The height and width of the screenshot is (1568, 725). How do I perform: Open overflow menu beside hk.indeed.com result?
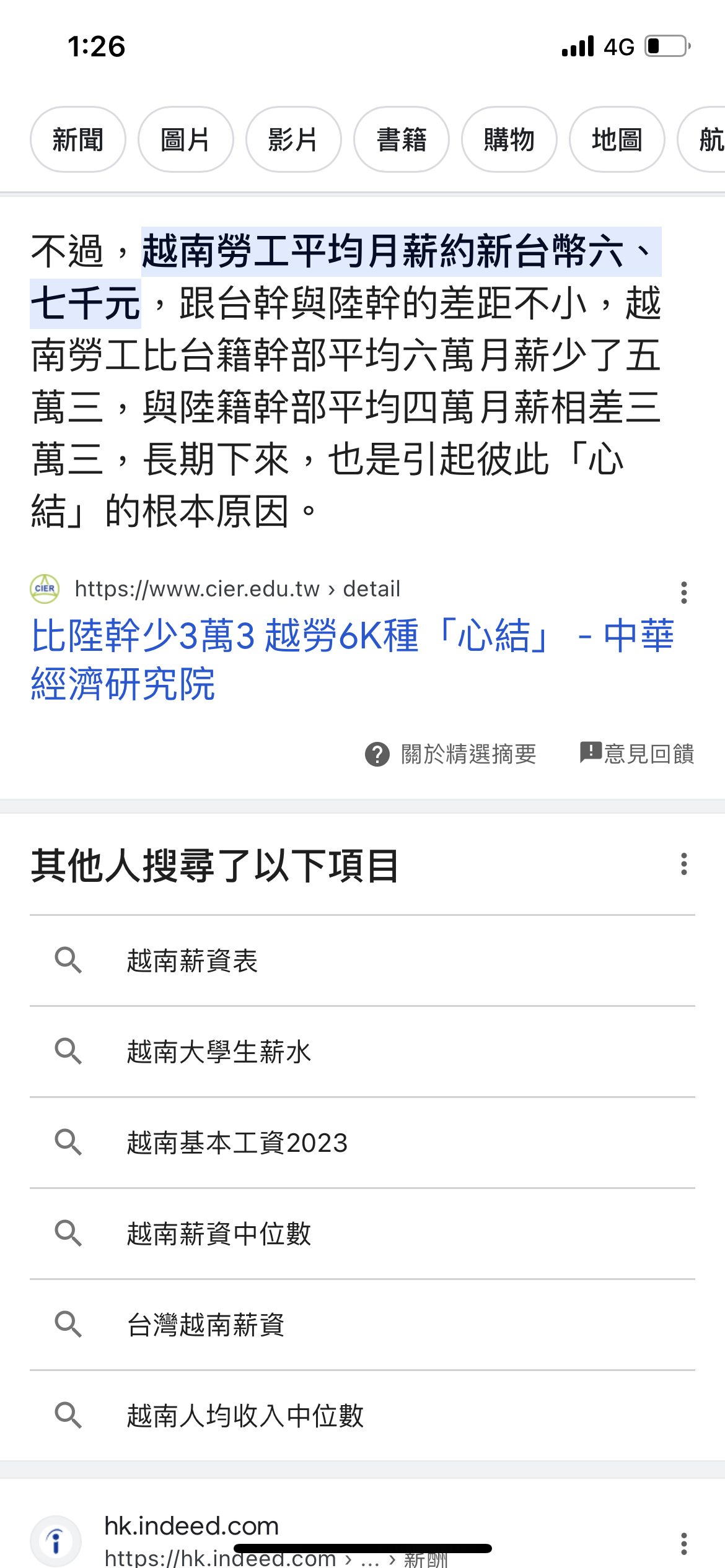click(683, 1544)
